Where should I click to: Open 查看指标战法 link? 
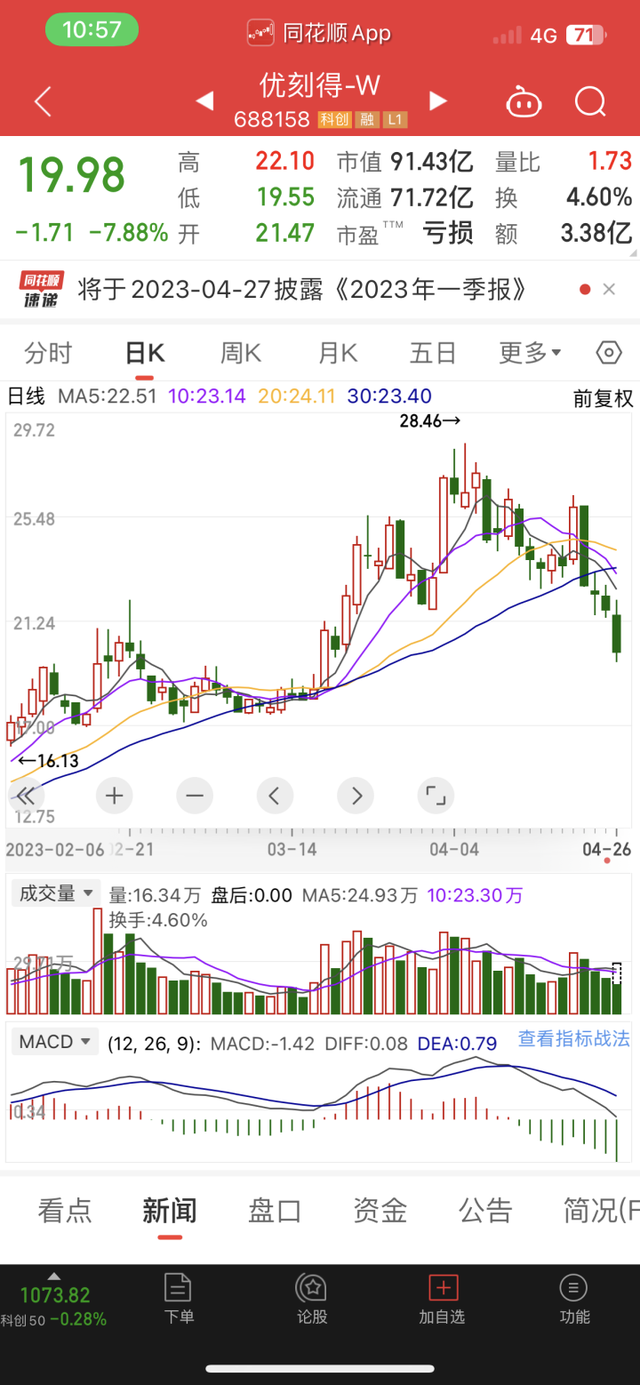point(573,1042)
